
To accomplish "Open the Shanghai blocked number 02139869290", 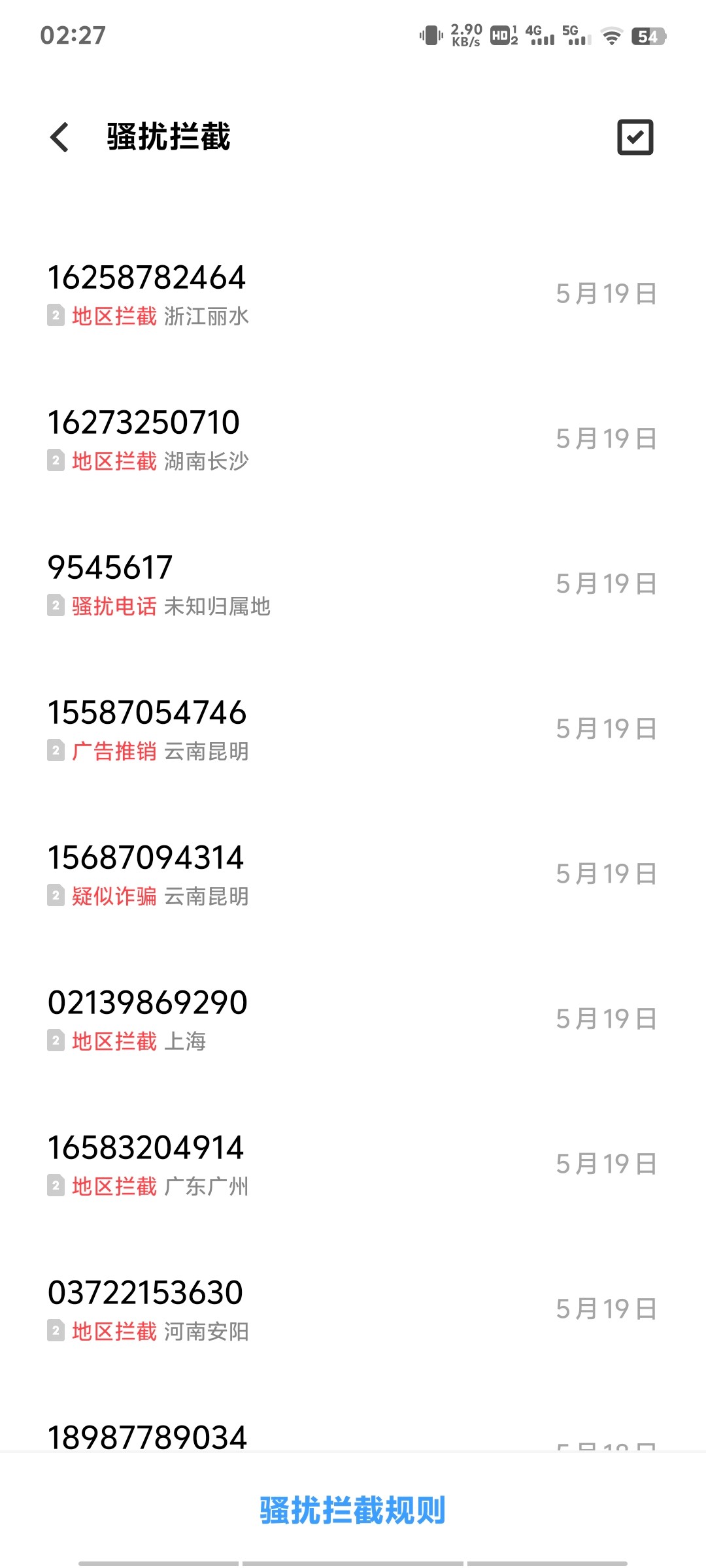I will click(353, 1020).
